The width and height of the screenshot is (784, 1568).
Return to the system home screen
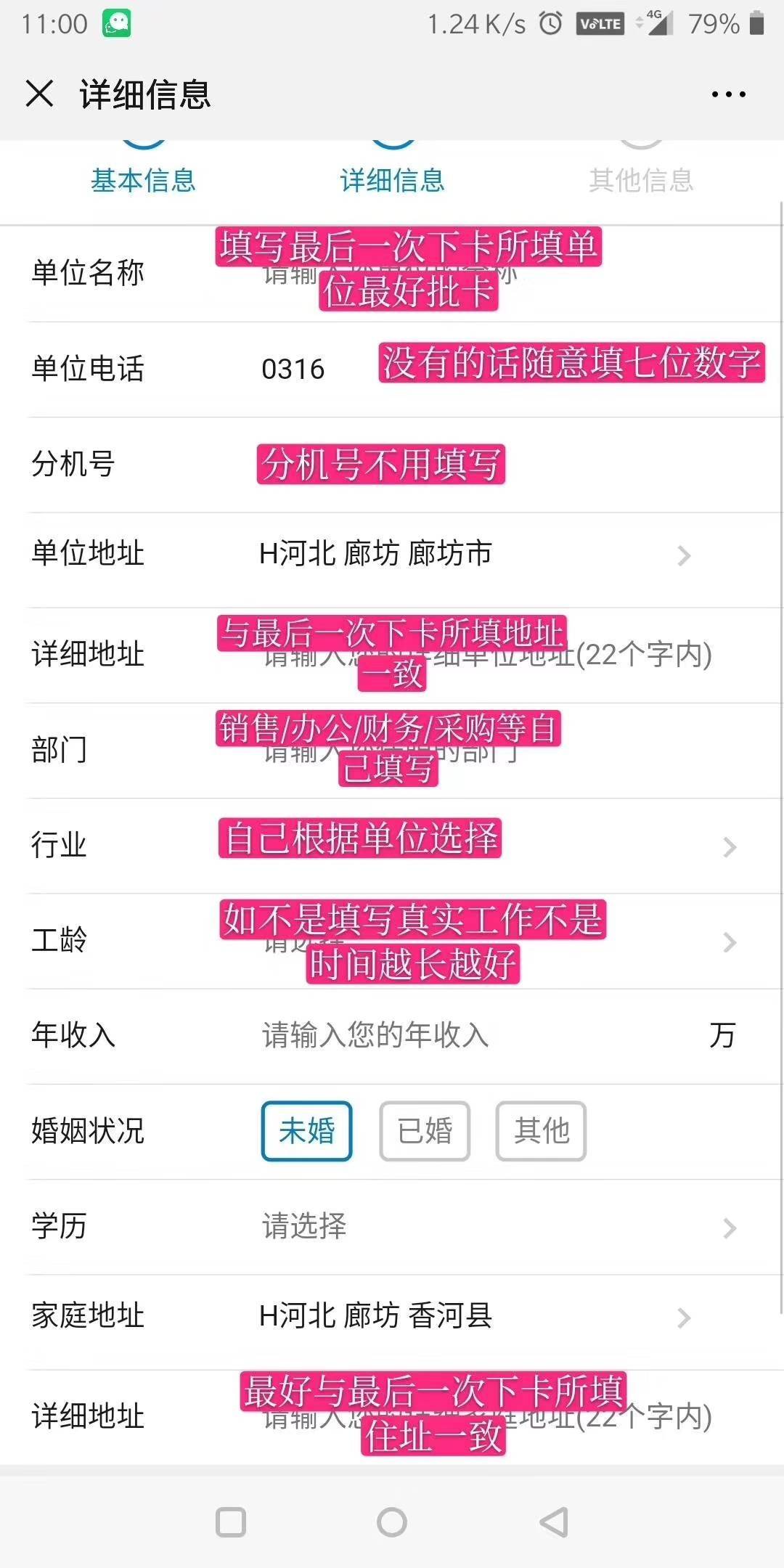[392, 1522]
